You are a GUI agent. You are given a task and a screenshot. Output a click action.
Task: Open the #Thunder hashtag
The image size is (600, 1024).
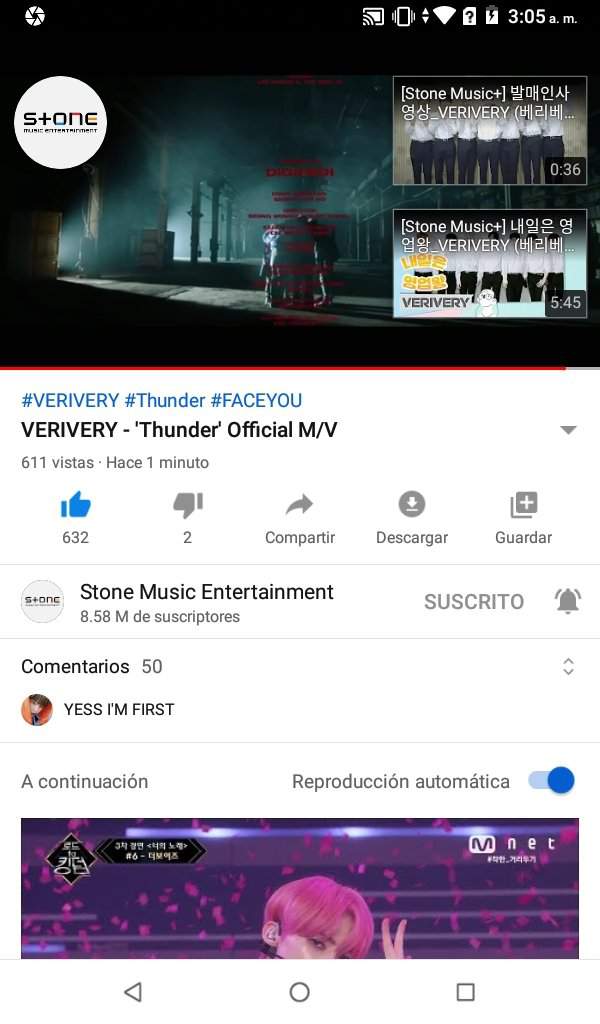tap(165, 400)
